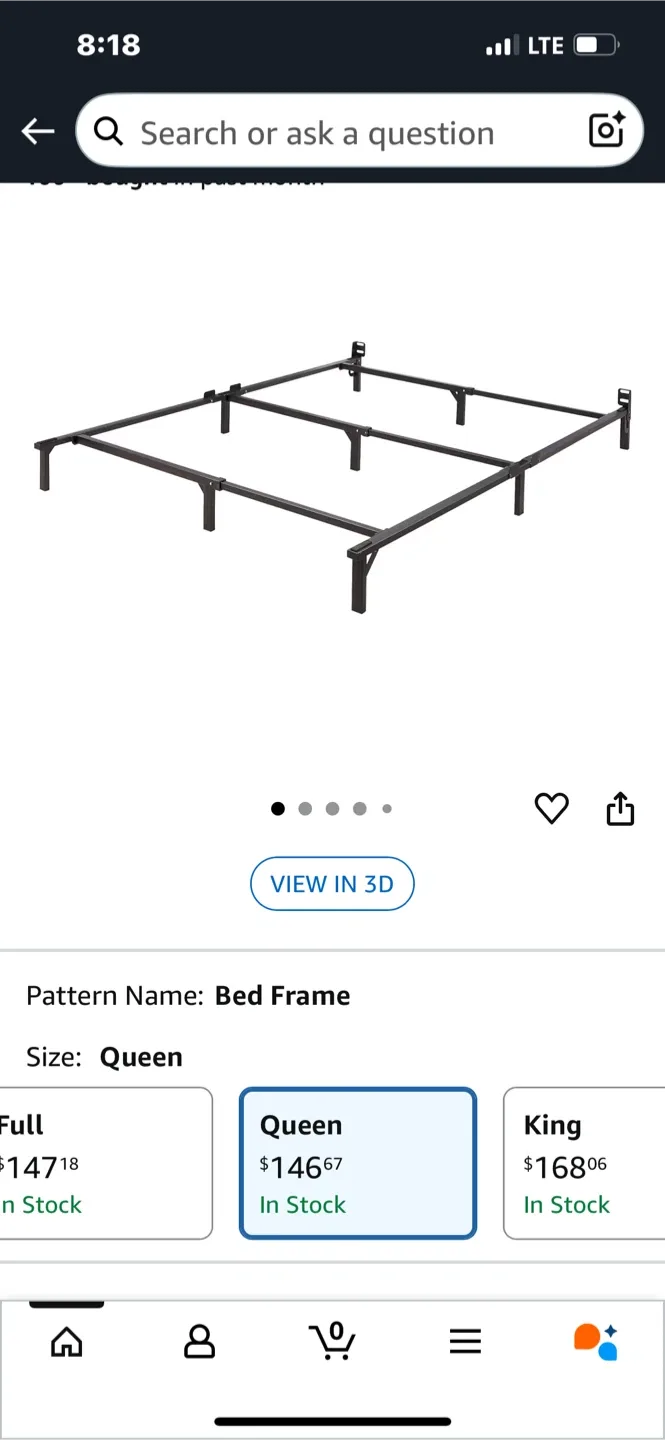The height and width of the screenshot is (1440, 665).
Task: Select the Full size option
Action: [105, 1163]
